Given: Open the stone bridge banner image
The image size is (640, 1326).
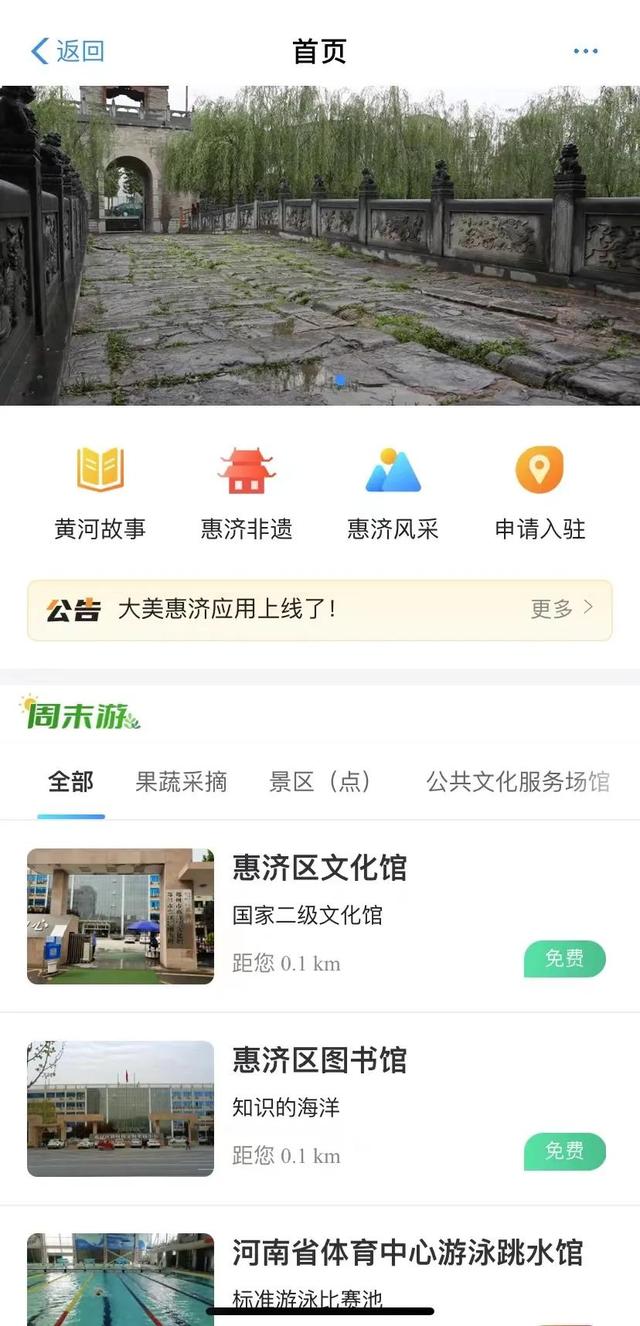Looking at the screenshot, I should tap(320, 245).
